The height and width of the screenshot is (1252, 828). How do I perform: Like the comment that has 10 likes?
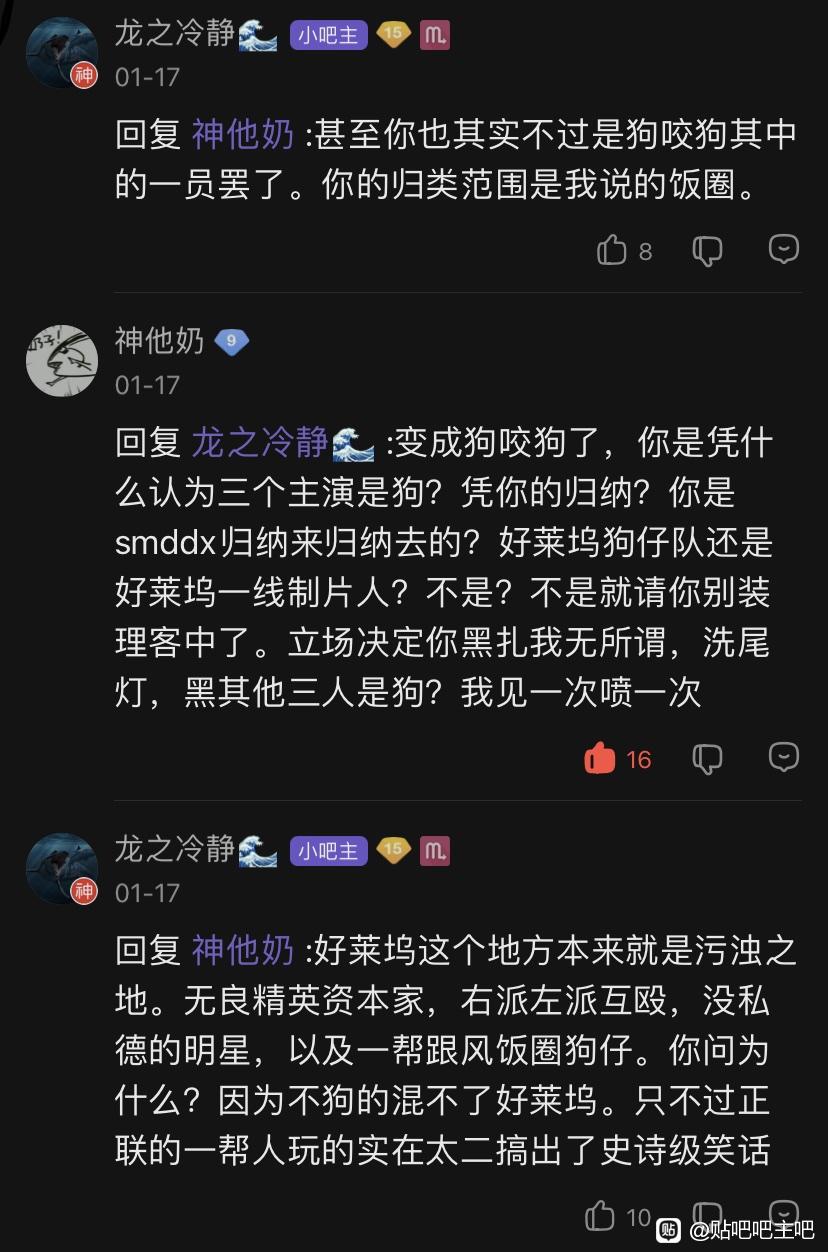pyautogui.click(x=600, y=1216)
